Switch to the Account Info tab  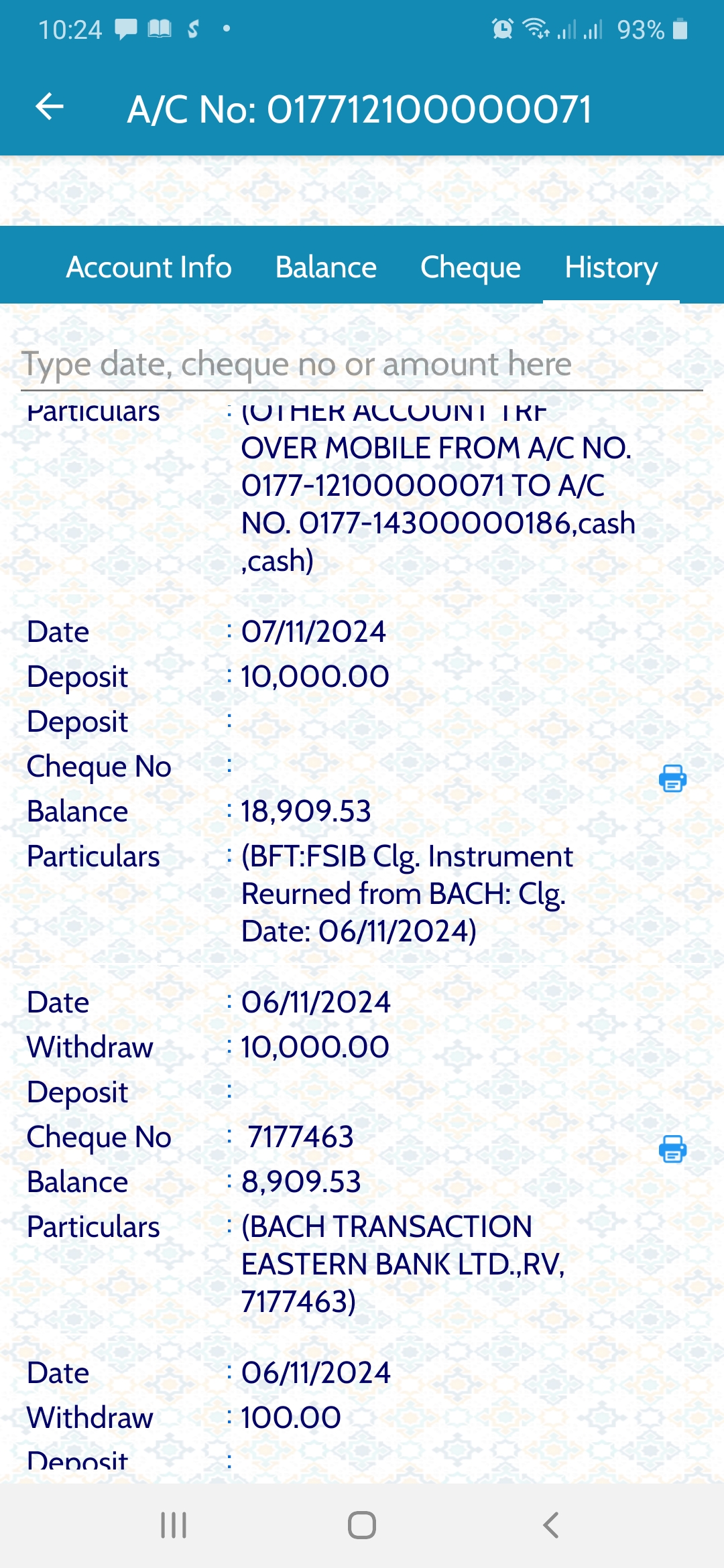click(x=149, y=267)
